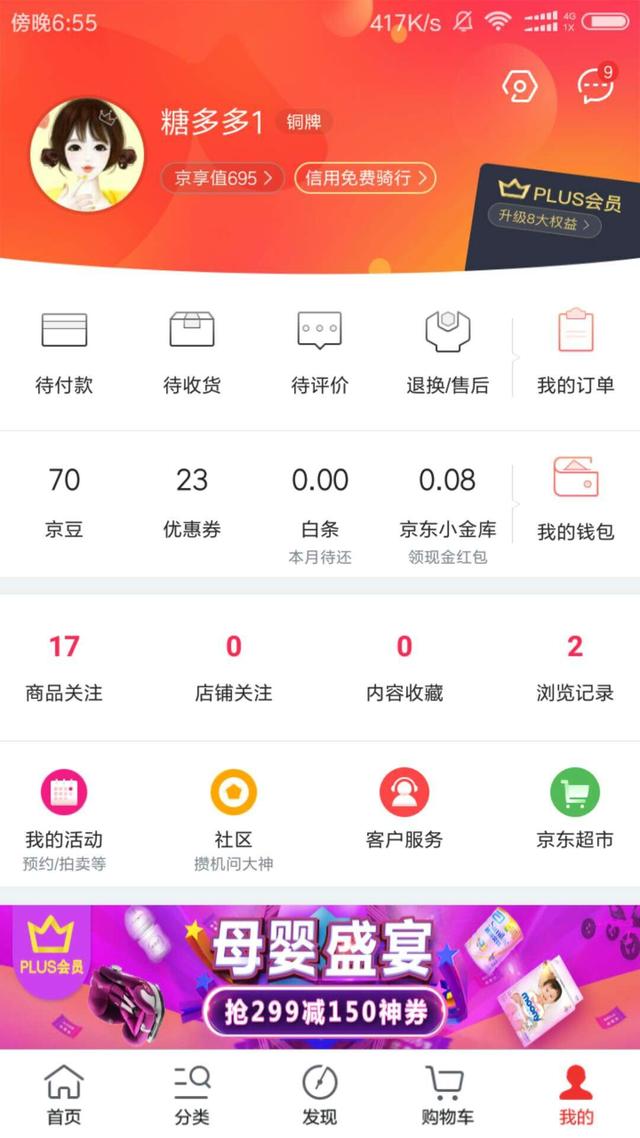
Task: View the 23 优惠券 coupons
Action: click(192, 502)
